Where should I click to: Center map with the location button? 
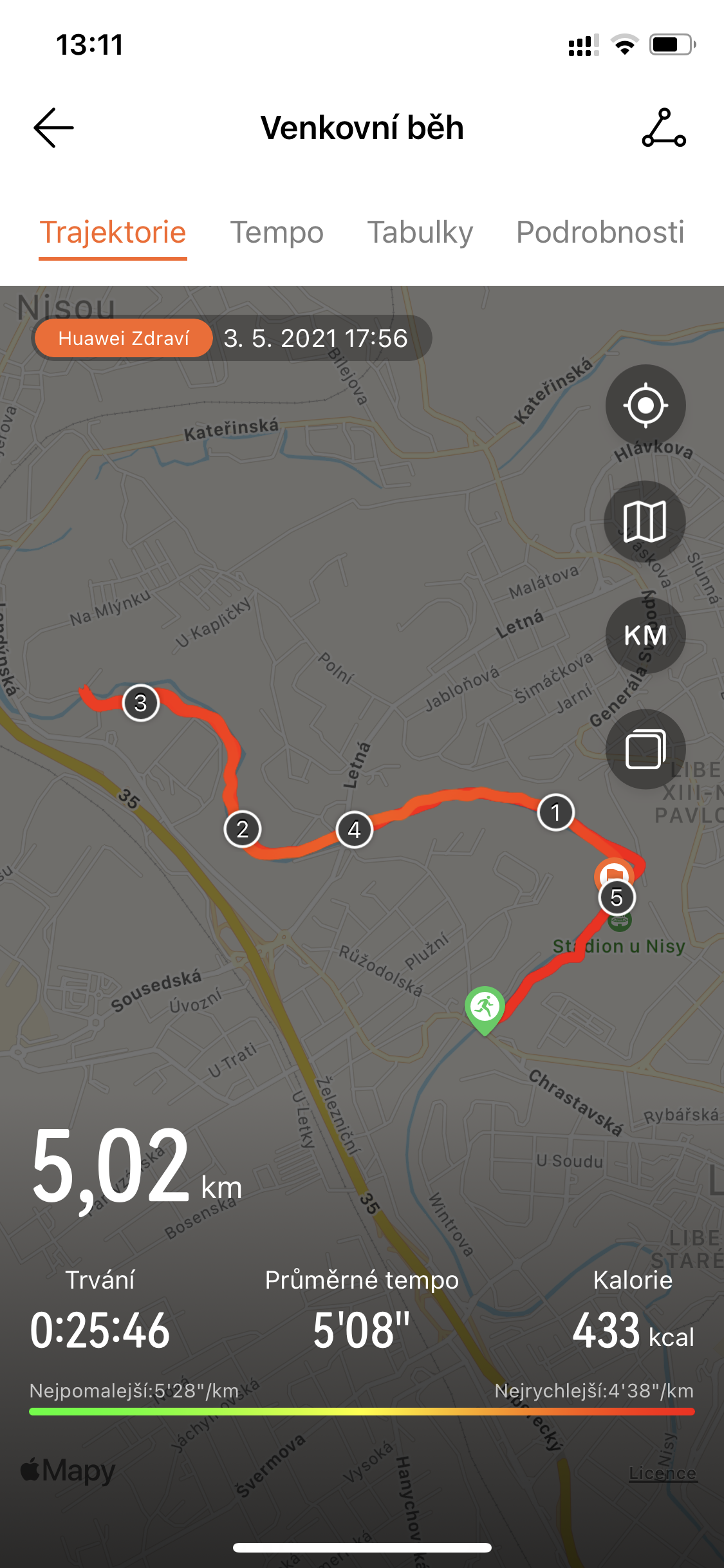pos(645,405)
